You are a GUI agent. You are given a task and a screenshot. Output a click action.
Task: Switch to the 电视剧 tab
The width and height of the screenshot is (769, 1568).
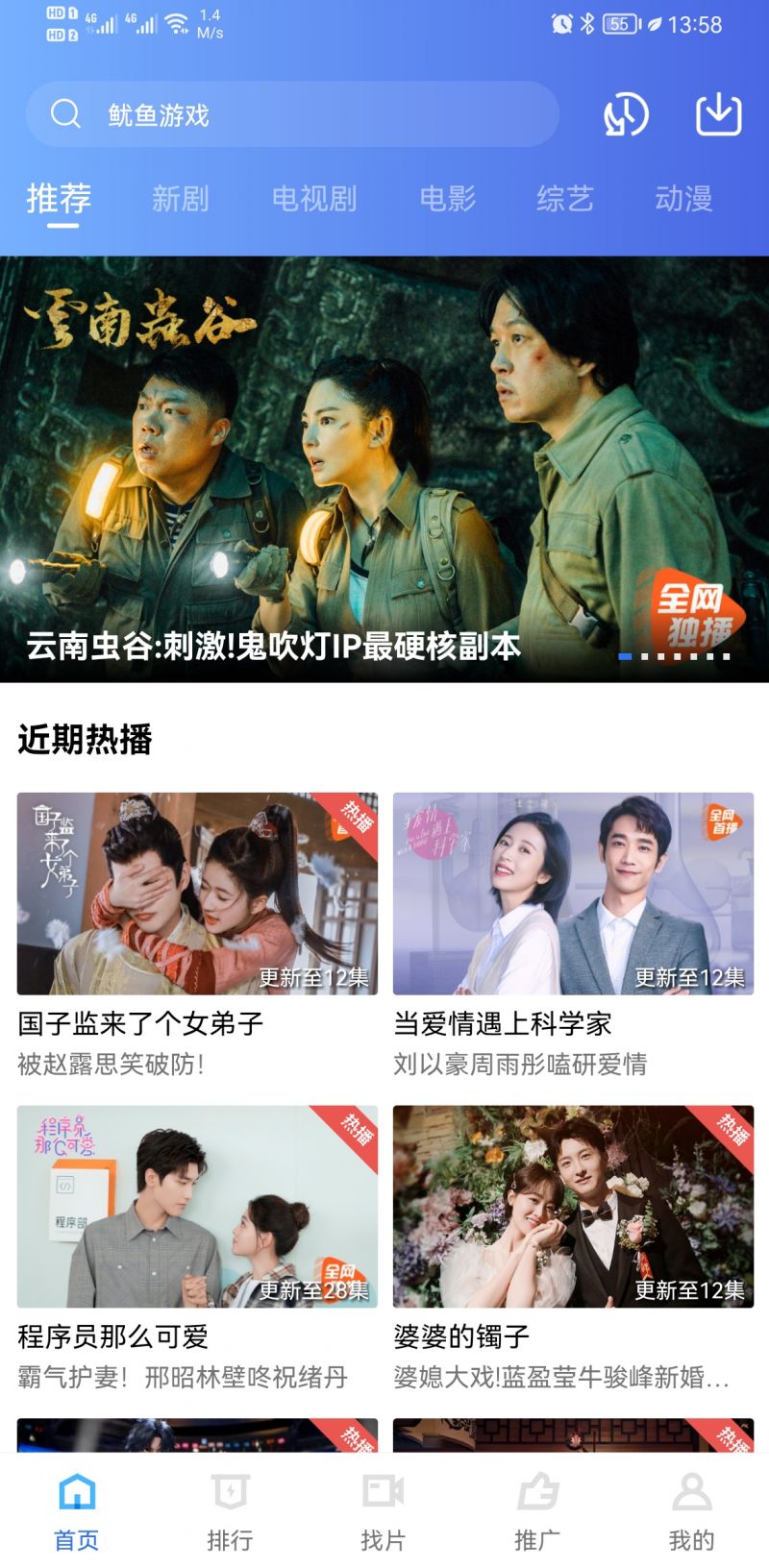tap(314, 200)
